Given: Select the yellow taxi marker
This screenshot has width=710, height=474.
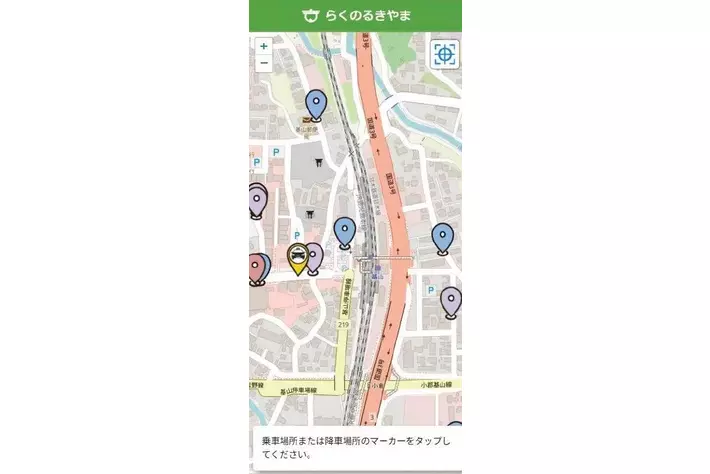Looking at the screenshot, I should (x=298, y=258).
